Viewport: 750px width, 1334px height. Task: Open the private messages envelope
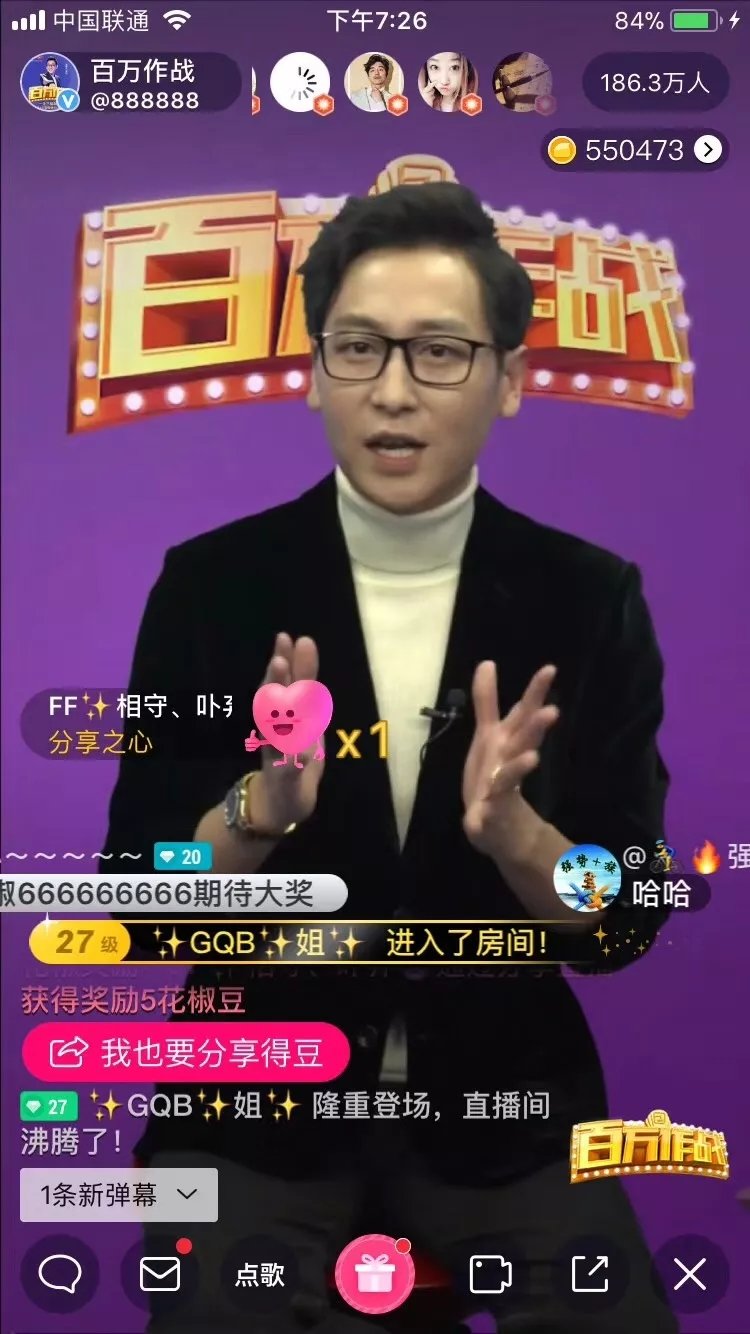[160, 1274]
